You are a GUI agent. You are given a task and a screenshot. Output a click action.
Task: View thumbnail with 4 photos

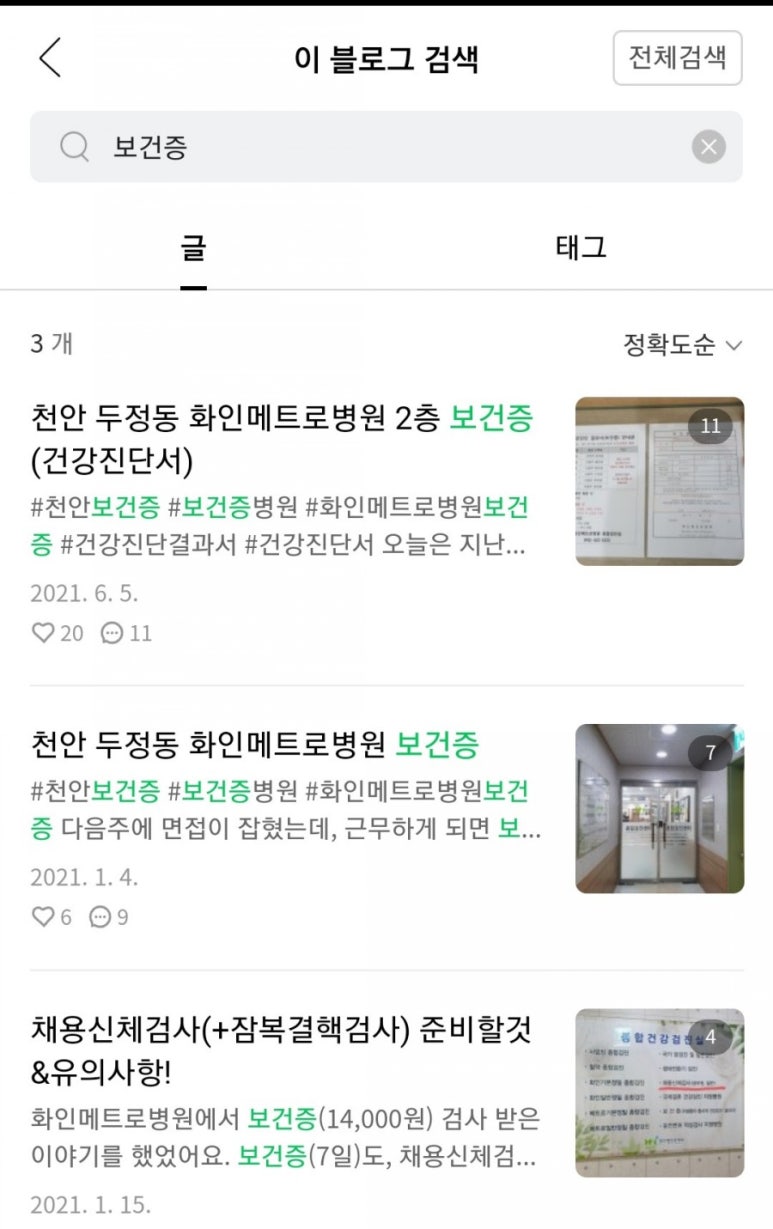pyautogui.click(x=659, y=1092)
